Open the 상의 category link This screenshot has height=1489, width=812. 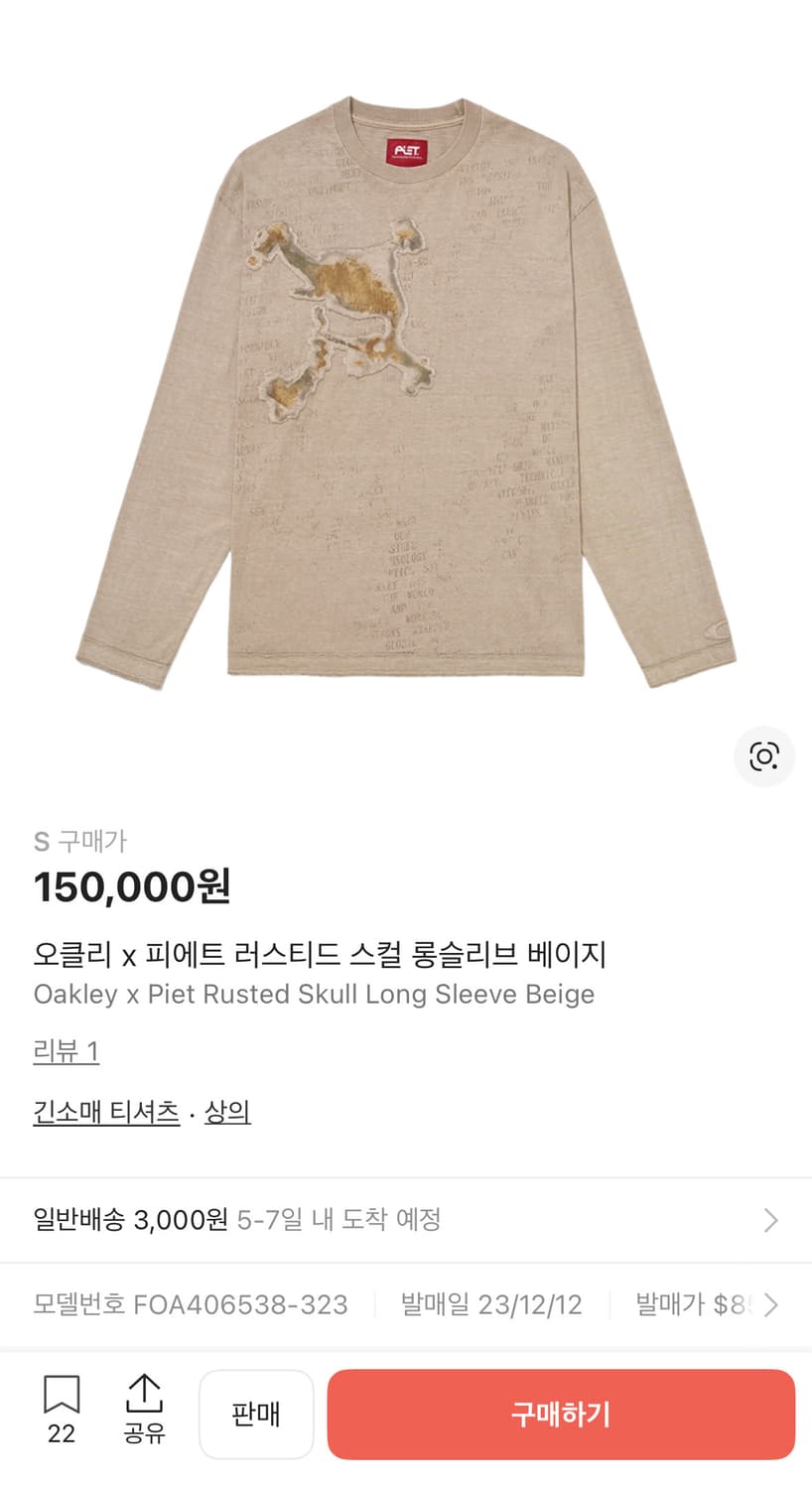click(227, 1111)
